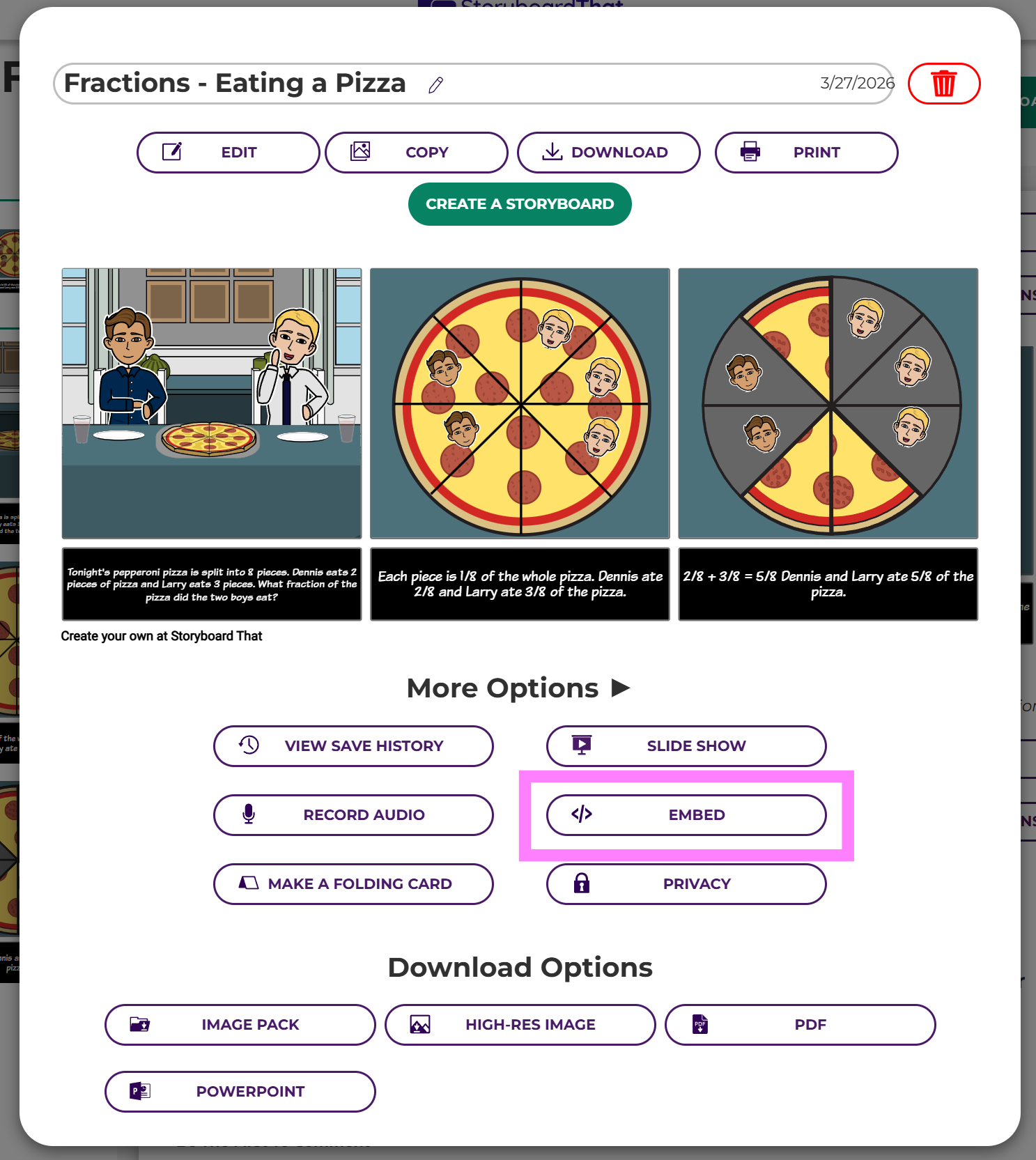Open the first storyboard cell with two boys

[x=212, y=403]
